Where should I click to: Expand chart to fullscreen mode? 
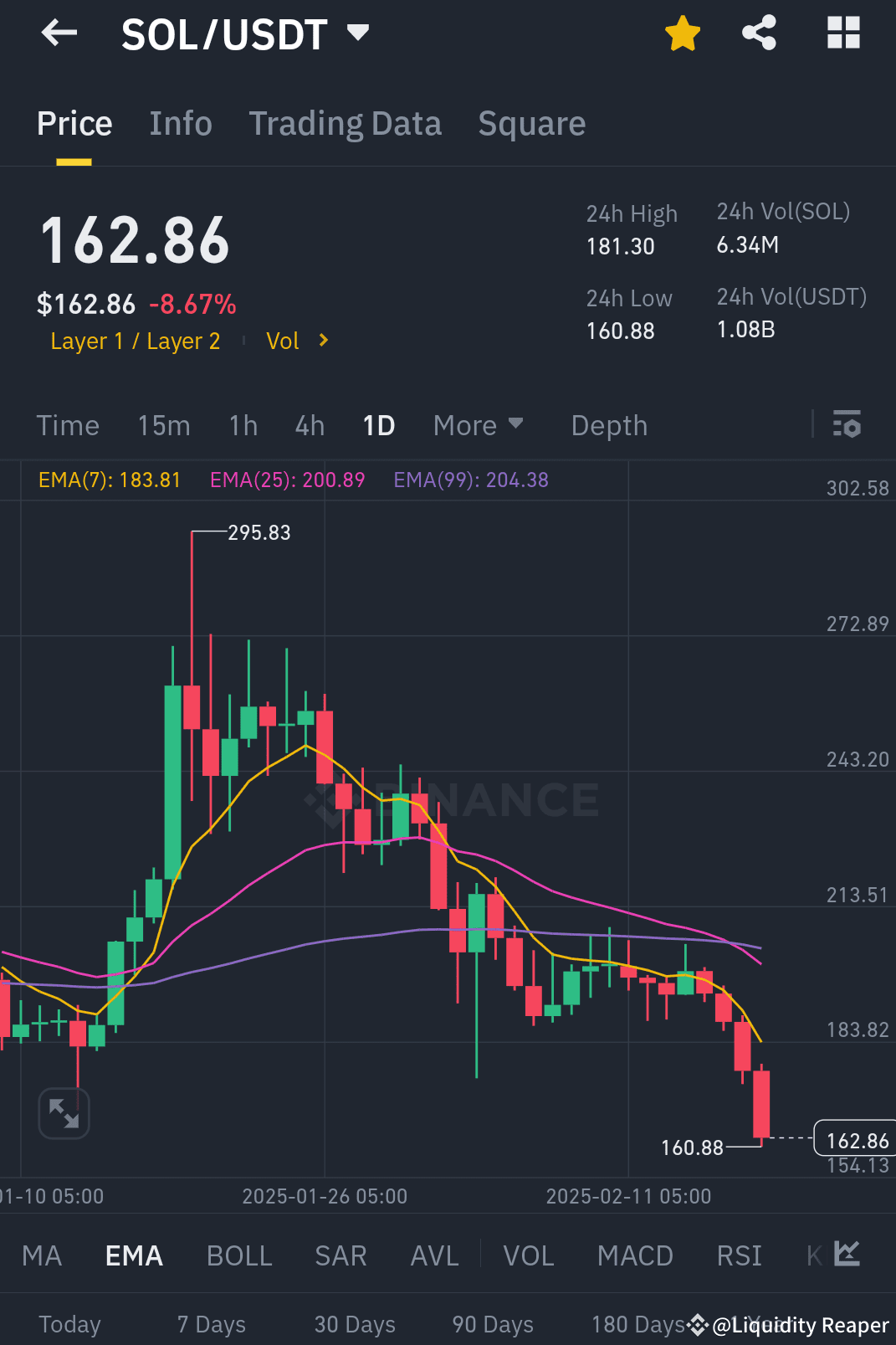coord(63,1113)
